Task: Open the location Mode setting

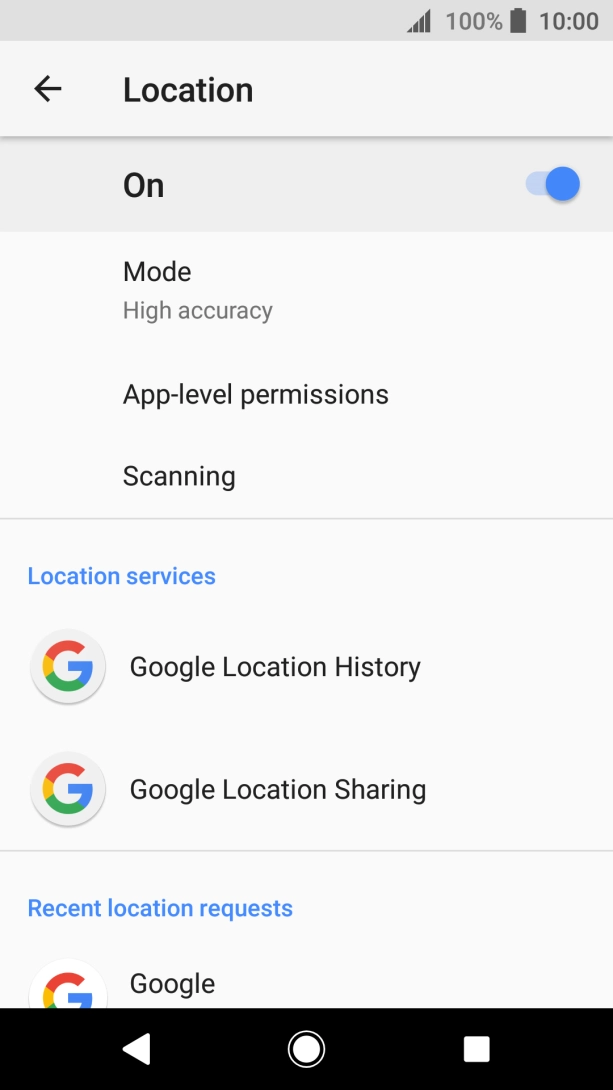Action: tap(197, 290)
